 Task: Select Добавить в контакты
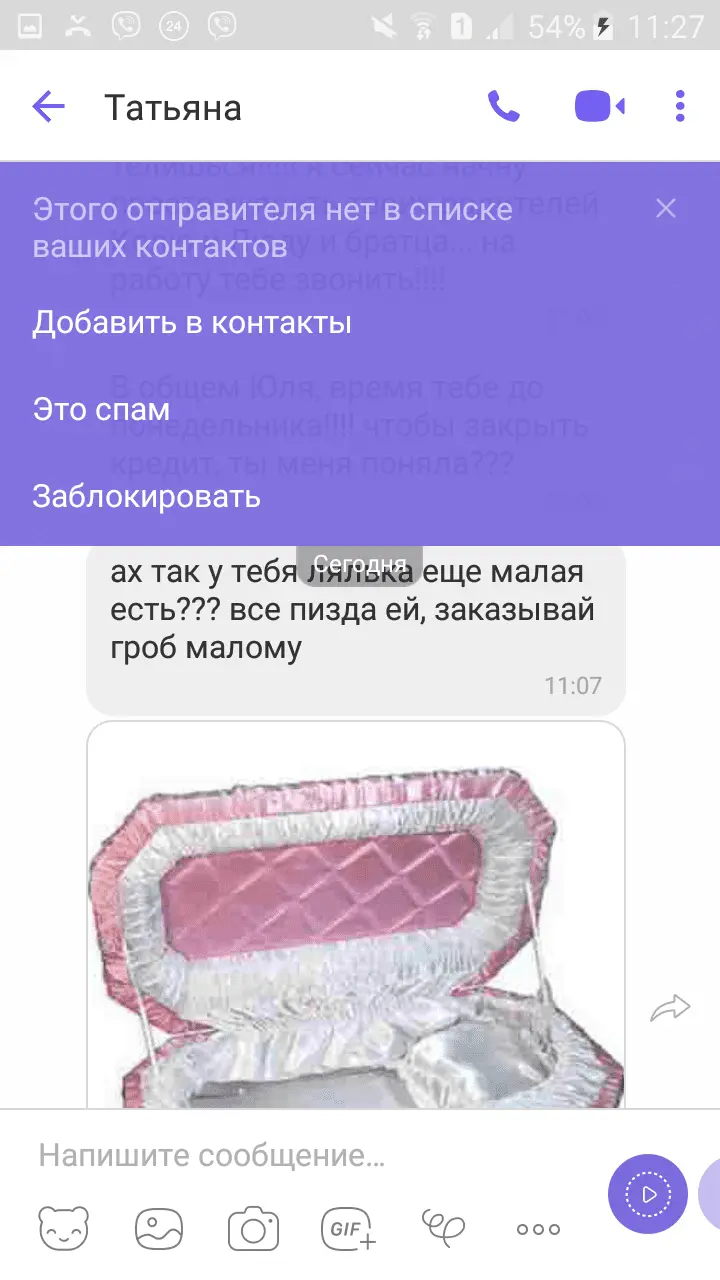[x=192, y=323]
